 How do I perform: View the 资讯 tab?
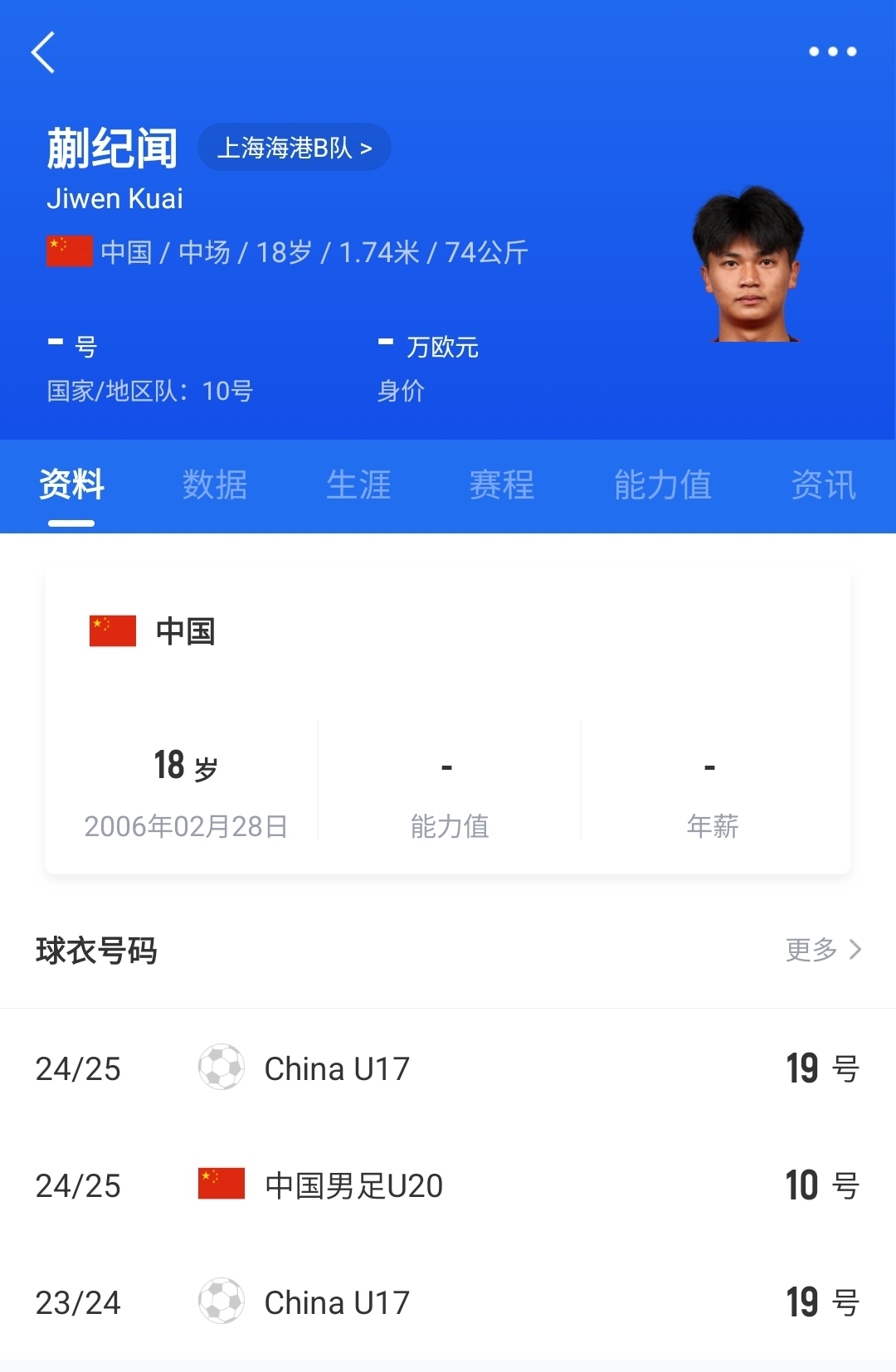pos(823,485)
